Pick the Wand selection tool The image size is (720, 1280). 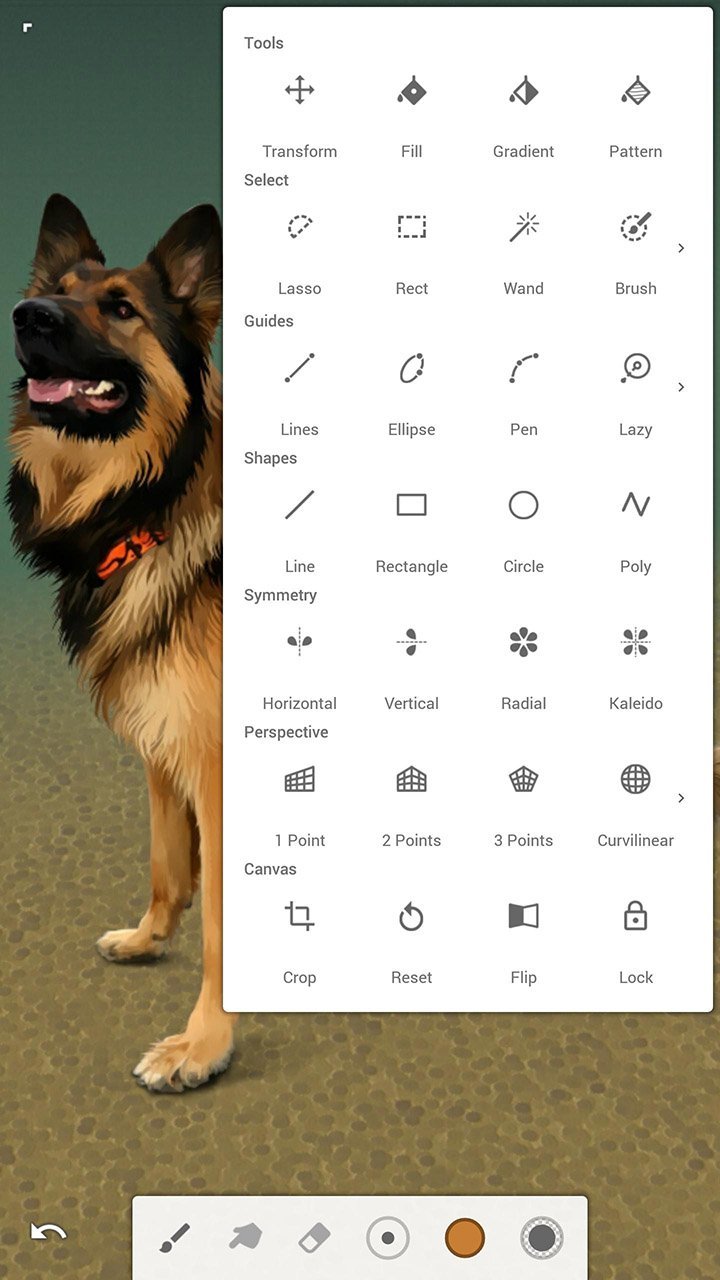[523, 227]
